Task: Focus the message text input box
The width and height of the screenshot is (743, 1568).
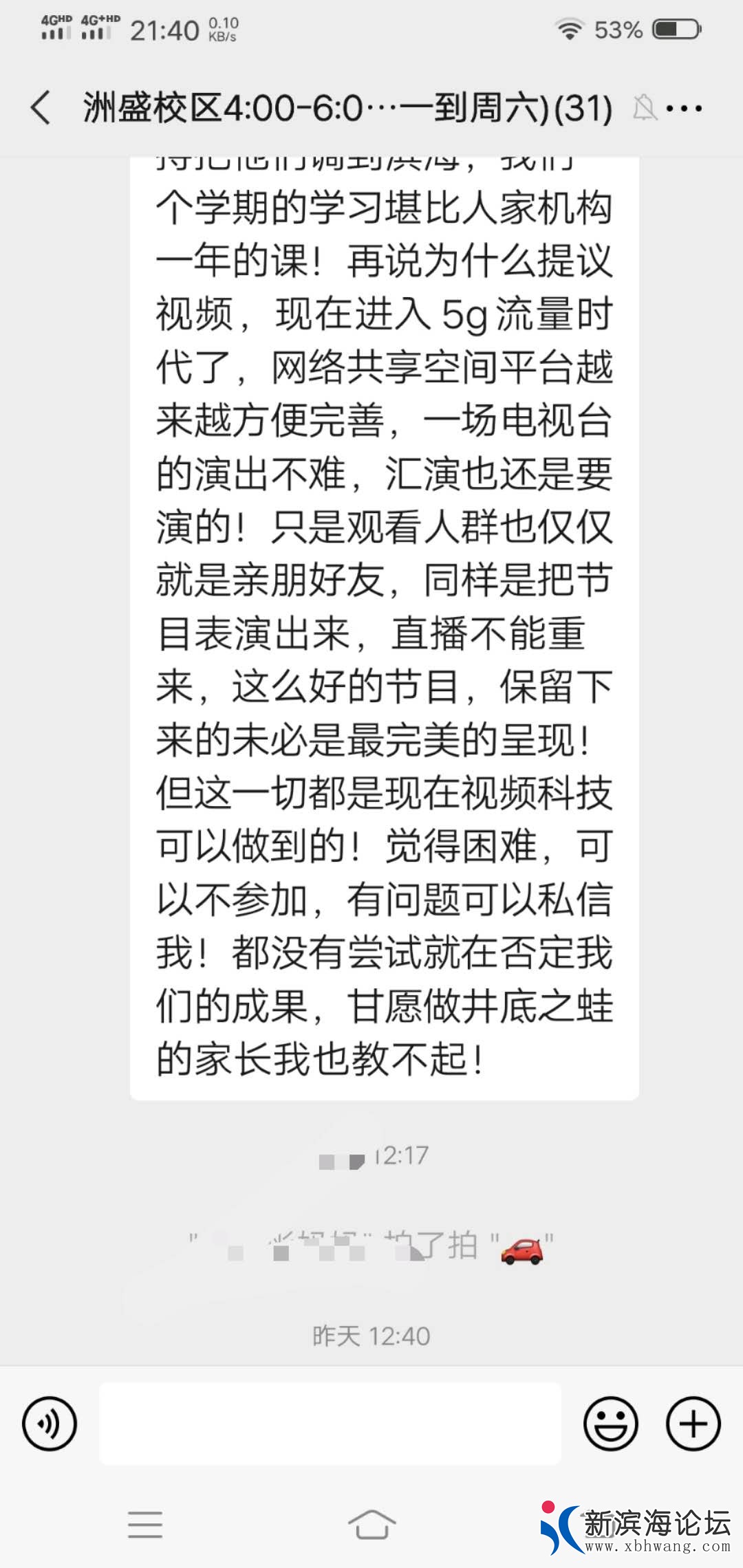Action: (x=330, y=1424)
